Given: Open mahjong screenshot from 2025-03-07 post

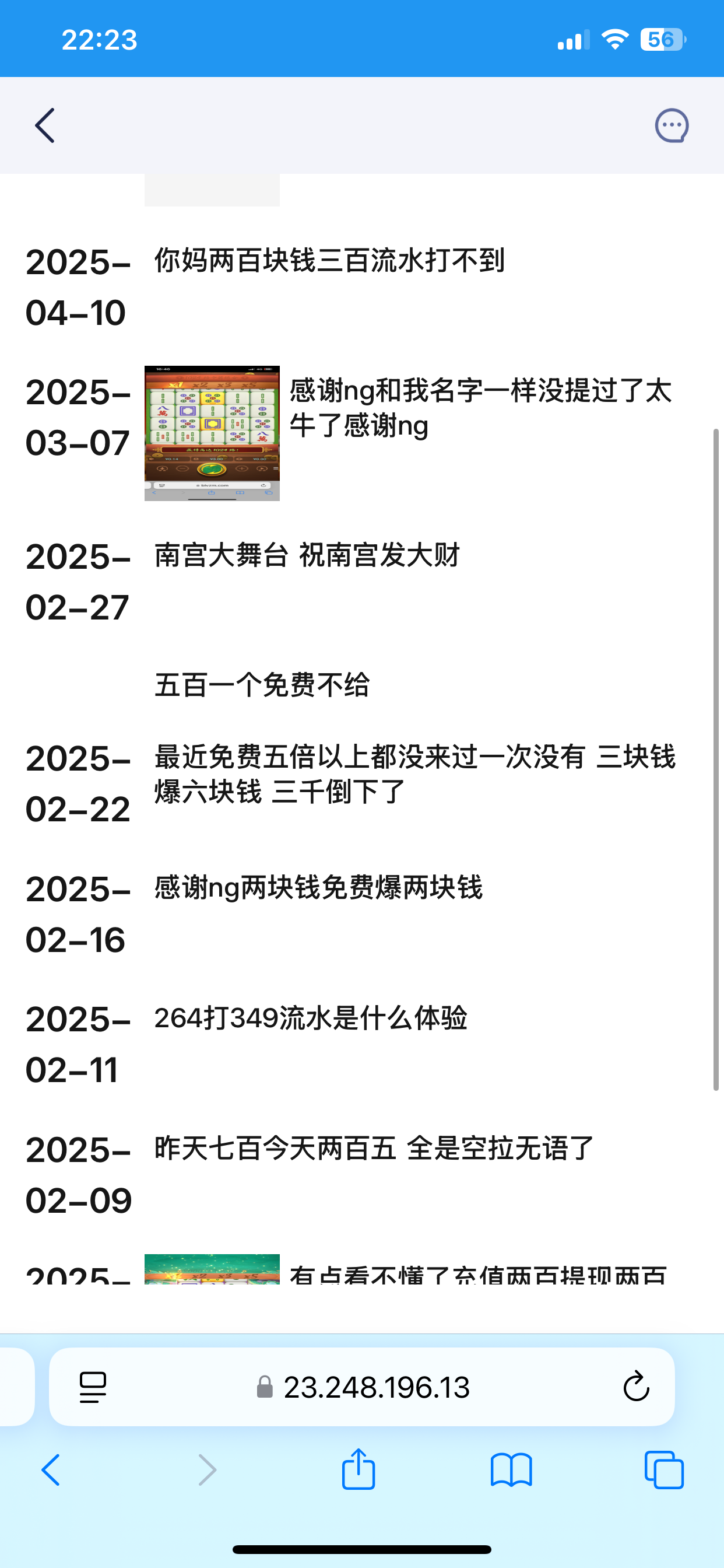Looking at the screenshot, I should coord(212,433).
